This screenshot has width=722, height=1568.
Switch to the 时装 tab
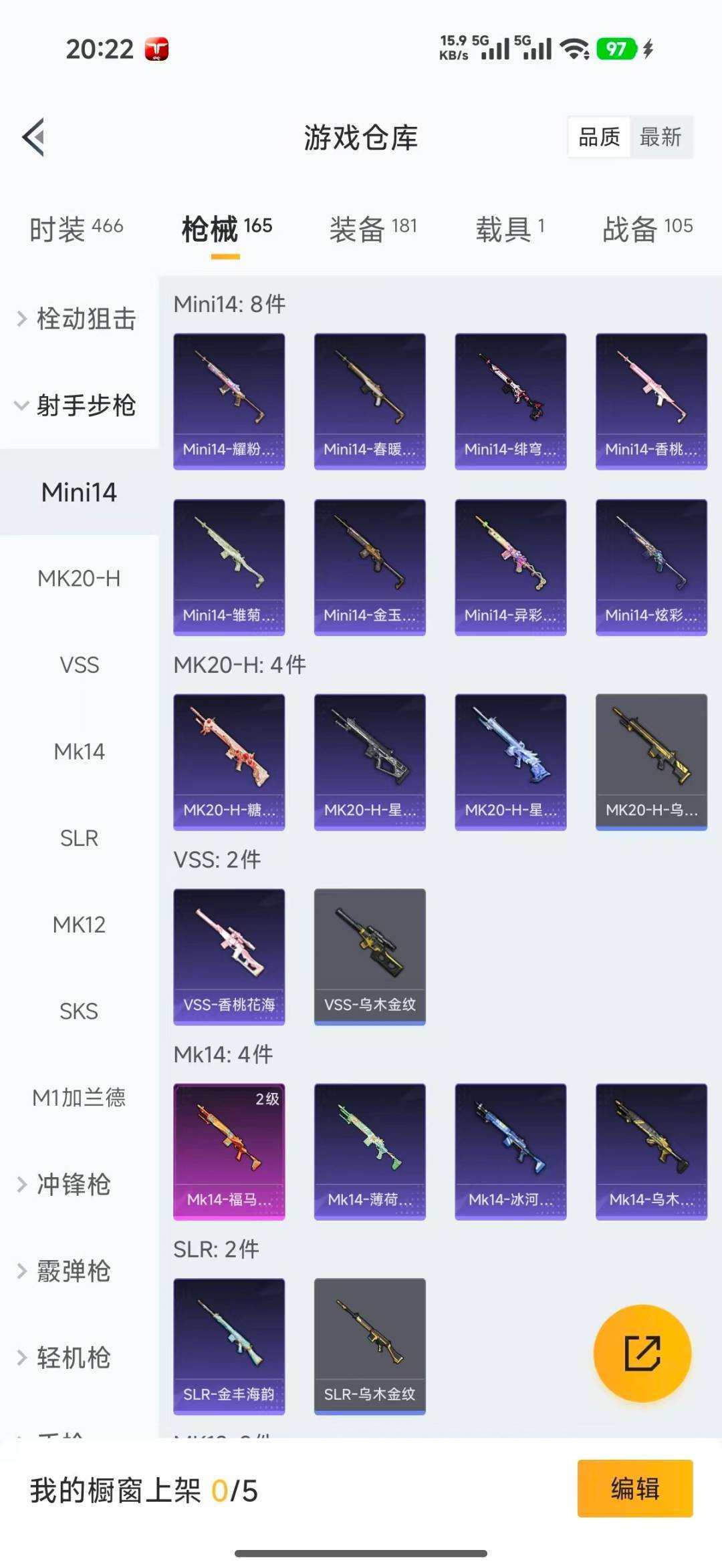coord(76,228)
